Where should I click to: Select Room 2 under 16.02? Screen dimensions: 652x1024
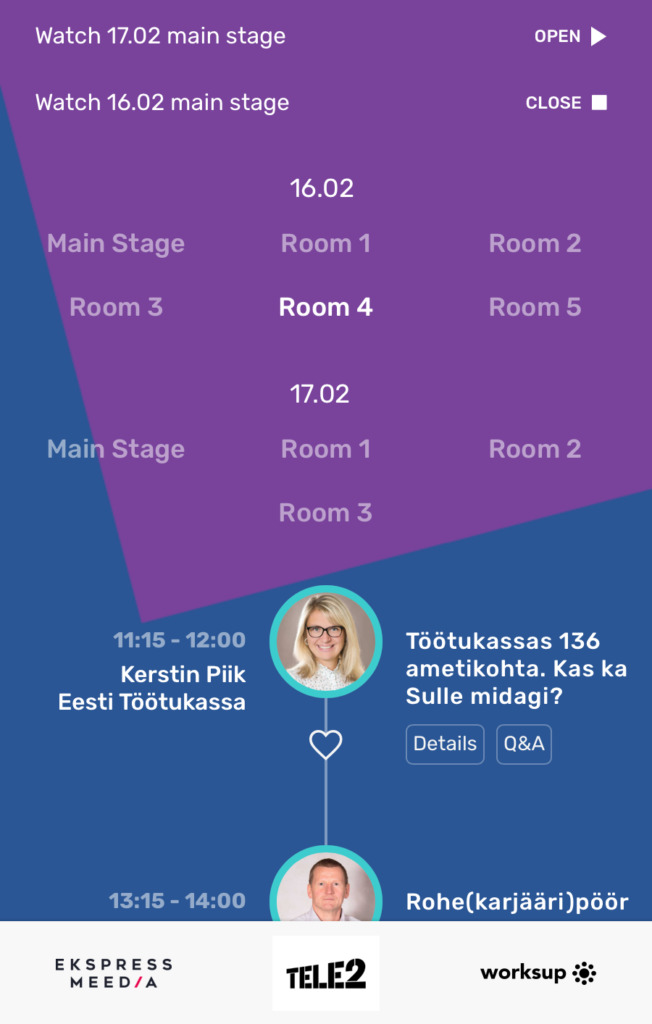coord(534,243)
